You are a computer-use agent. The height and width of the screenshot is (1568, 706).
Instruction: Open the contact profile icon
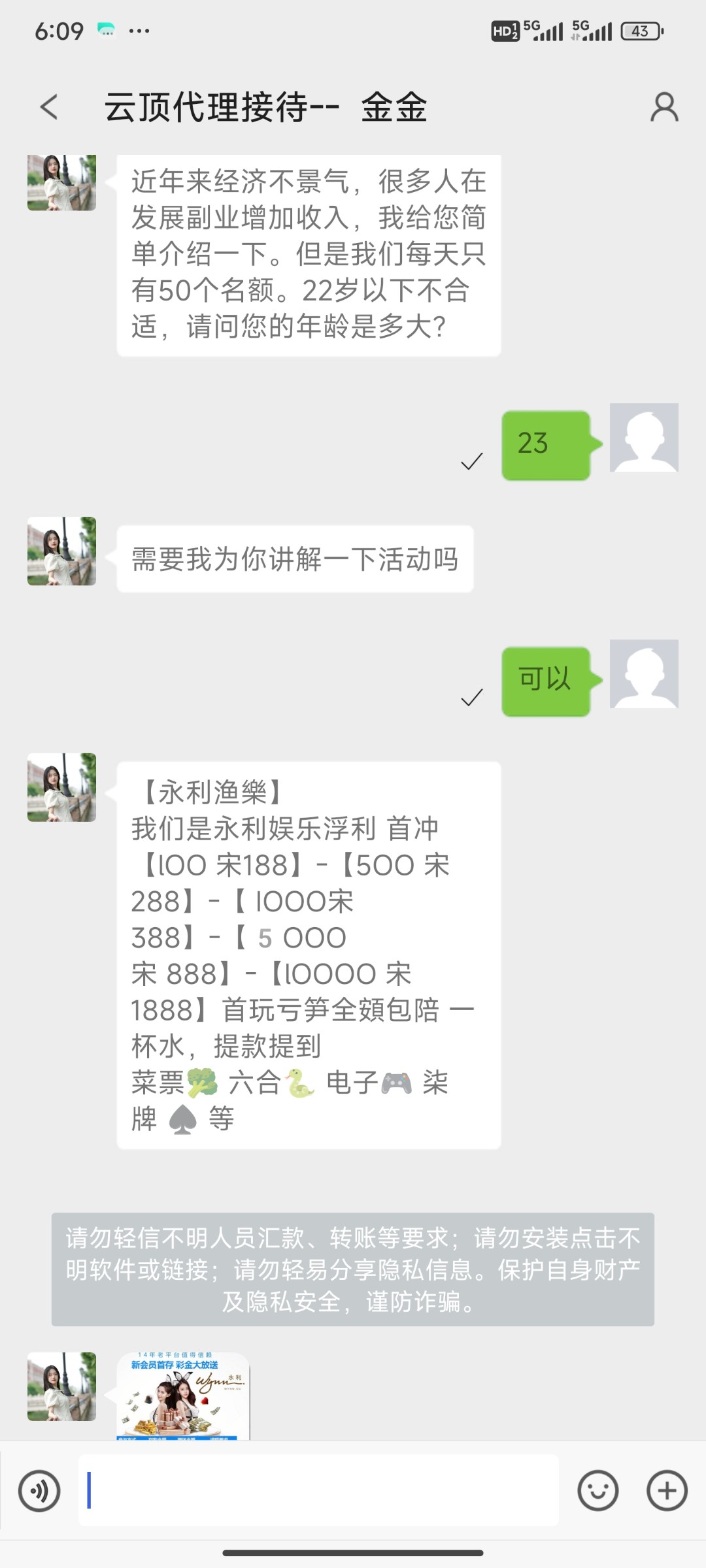(x=664, y=107)
